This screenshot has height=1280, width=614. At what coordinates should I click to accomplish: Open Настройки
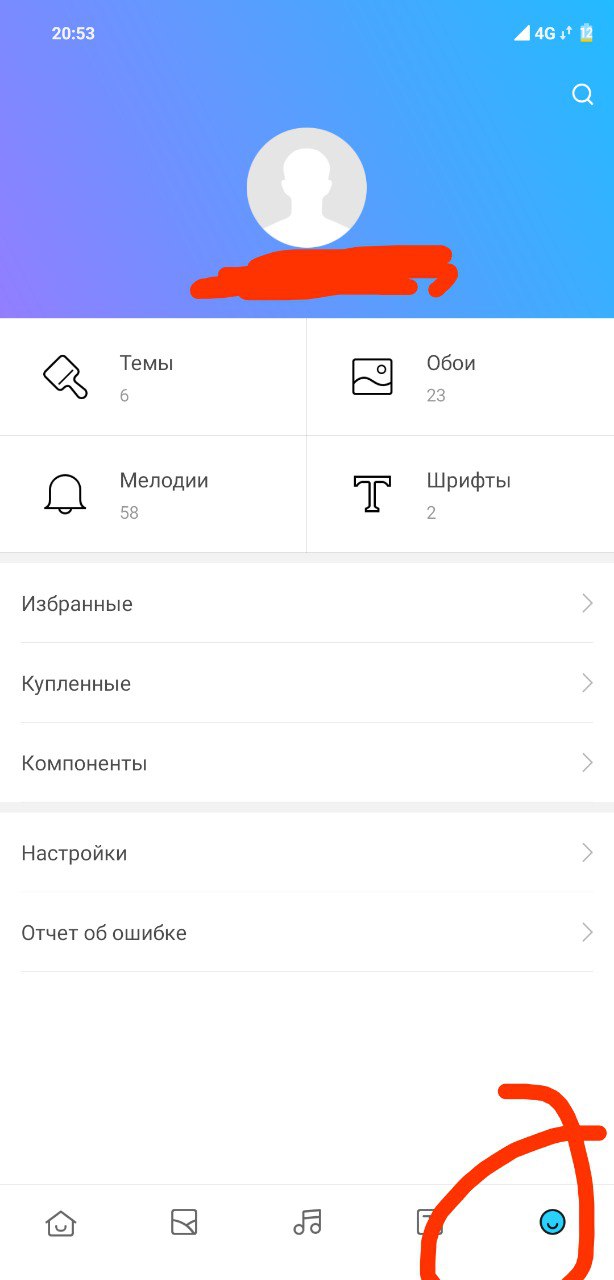pyautogui.click(x=307, y=853)
